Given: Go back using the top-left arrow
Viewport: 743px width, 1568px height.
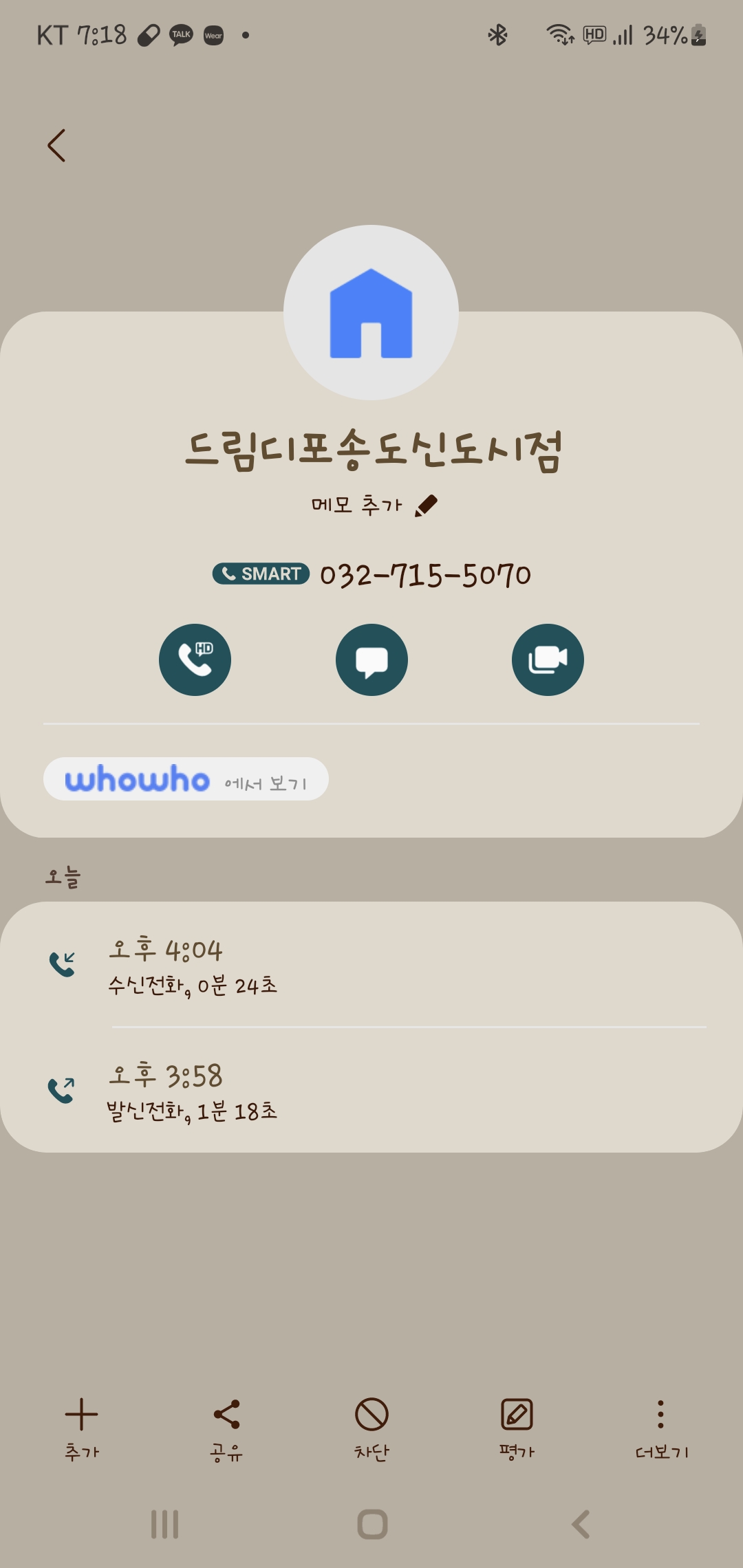Looking at the screenshot, I should tap(56, 145).
